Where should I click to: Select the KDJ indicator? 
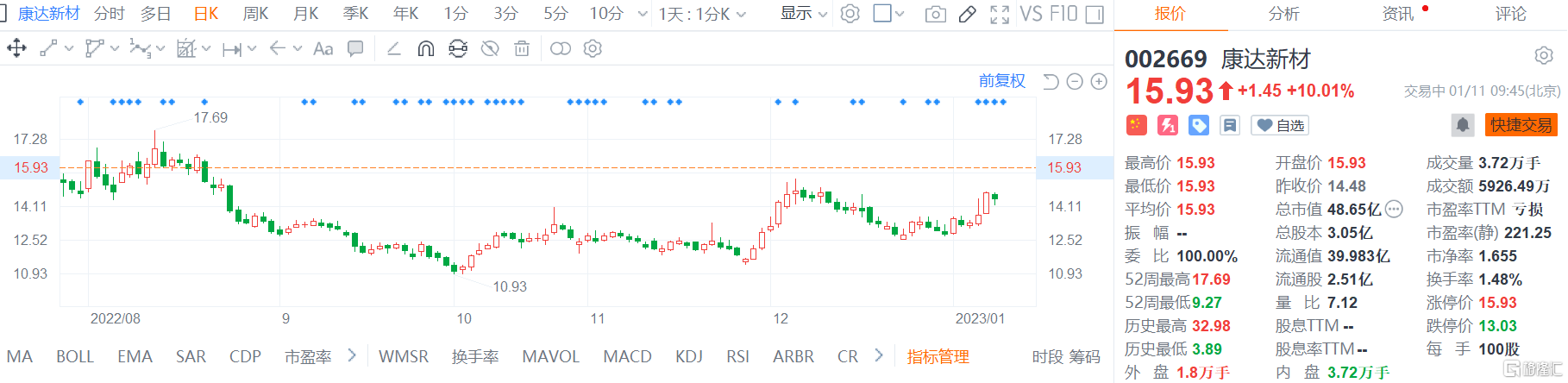click(688, 356)
